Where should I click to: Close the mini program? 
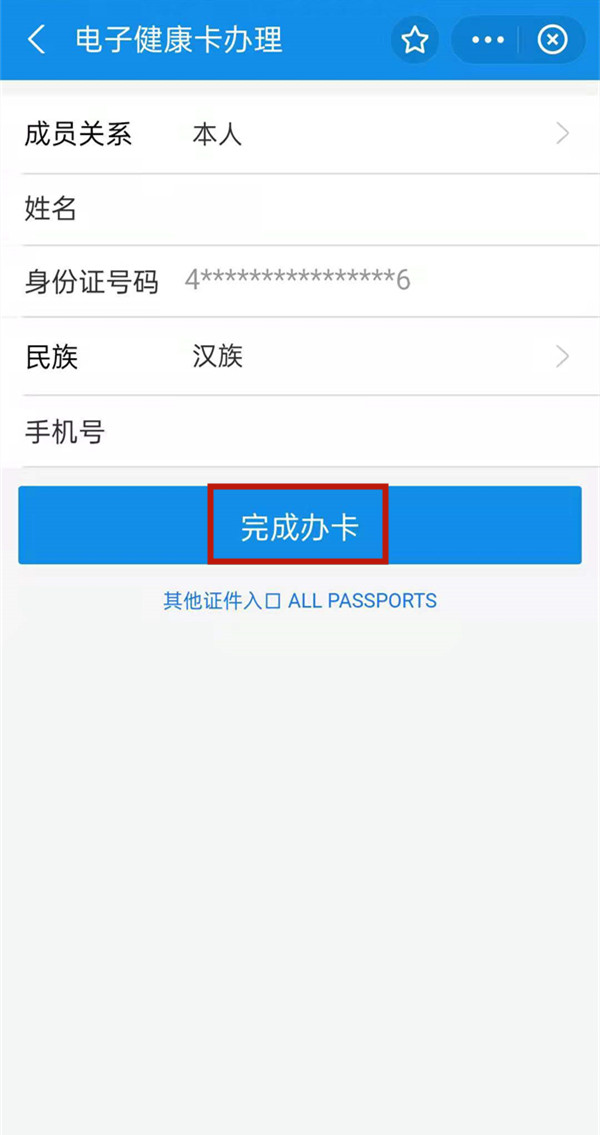[552, 40]
